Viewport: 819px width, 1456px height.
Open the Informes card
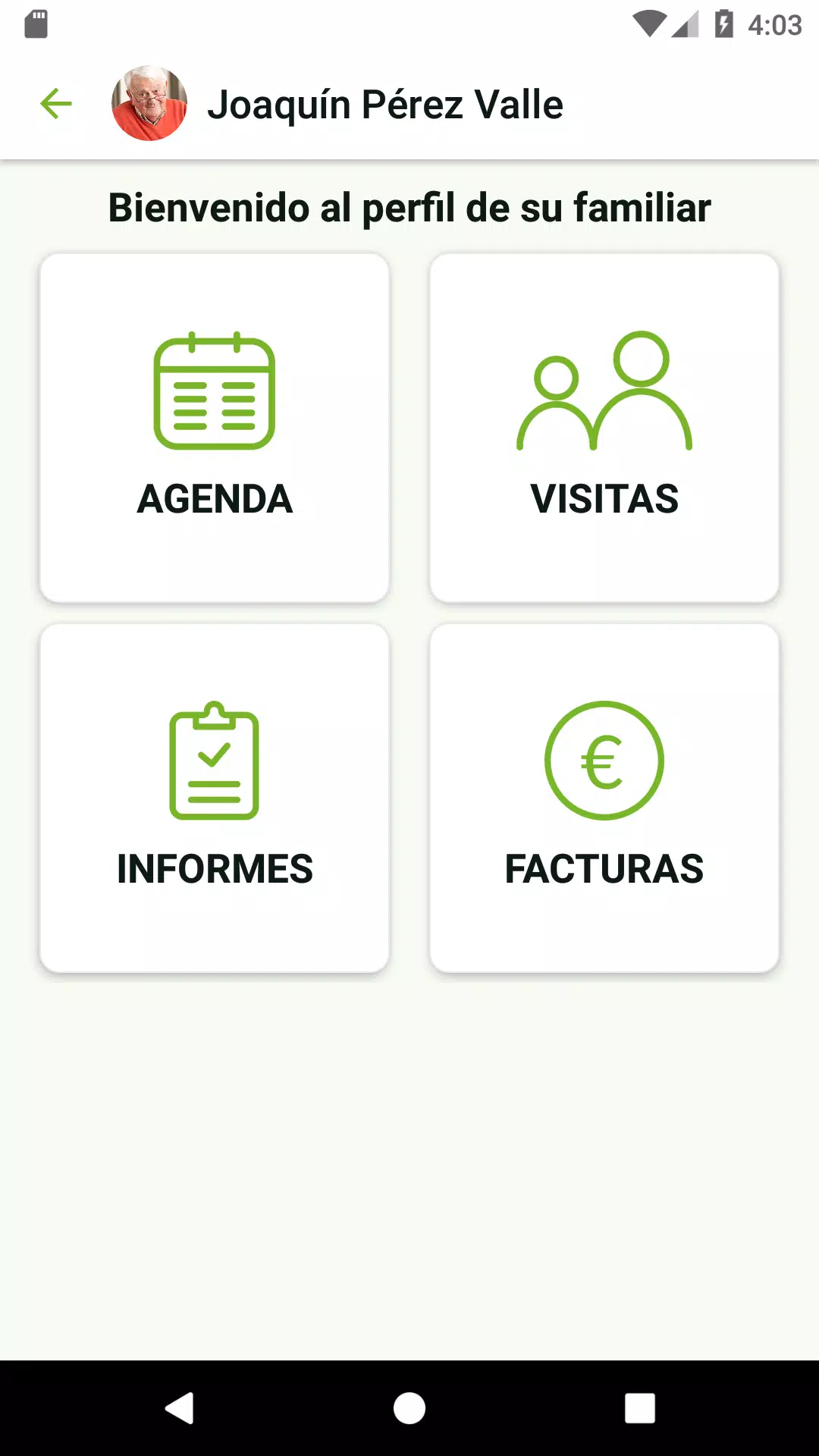click(215, 798)
